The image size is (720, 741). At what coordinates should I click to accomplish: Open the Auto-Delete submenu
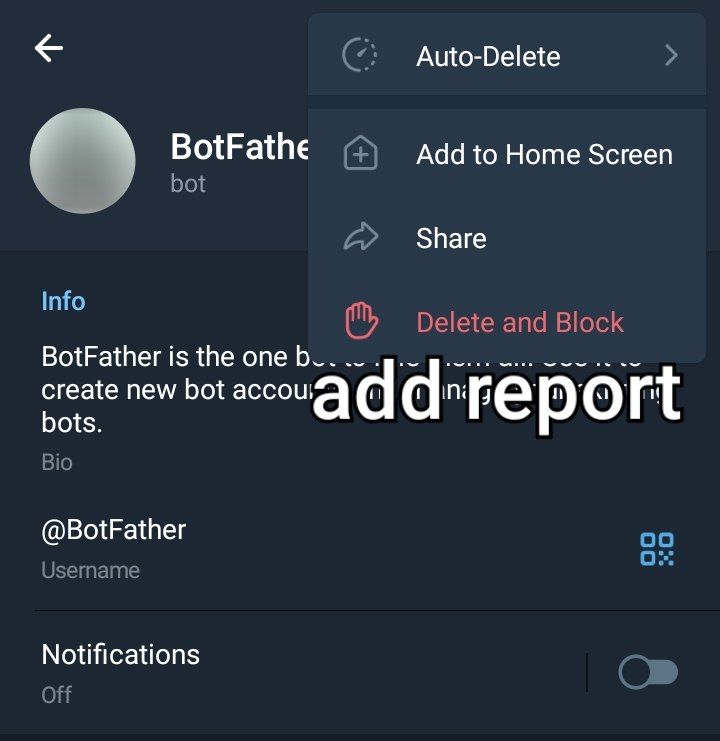(507, 56)
